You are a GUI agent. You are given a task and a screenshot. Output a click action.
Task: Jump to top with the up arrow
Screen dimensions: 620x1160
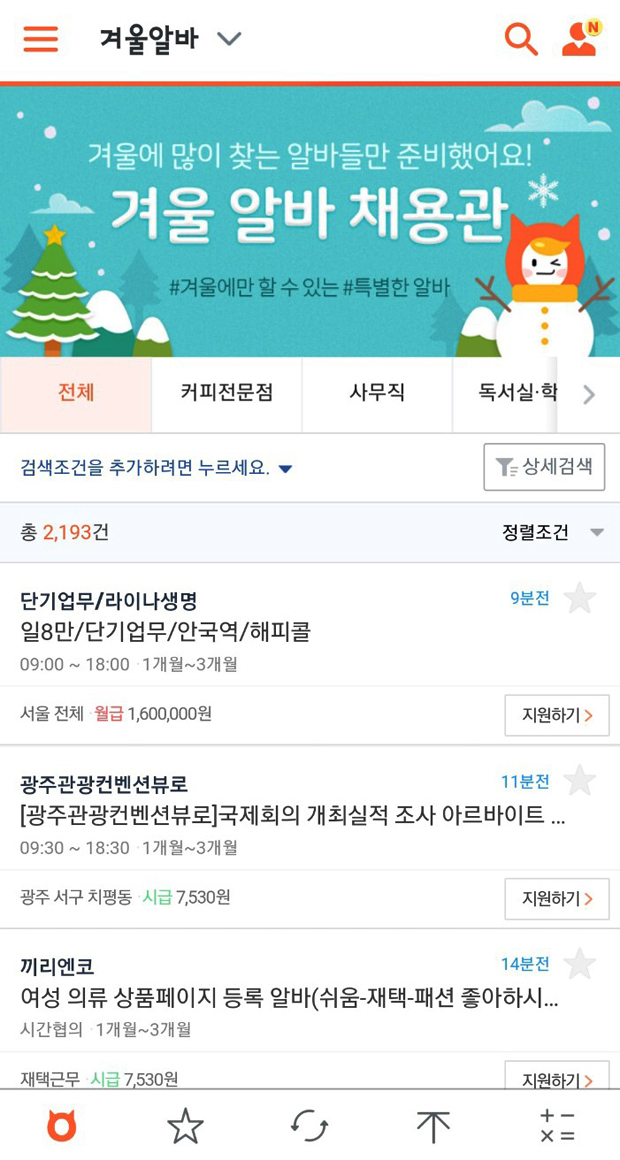434,1126
